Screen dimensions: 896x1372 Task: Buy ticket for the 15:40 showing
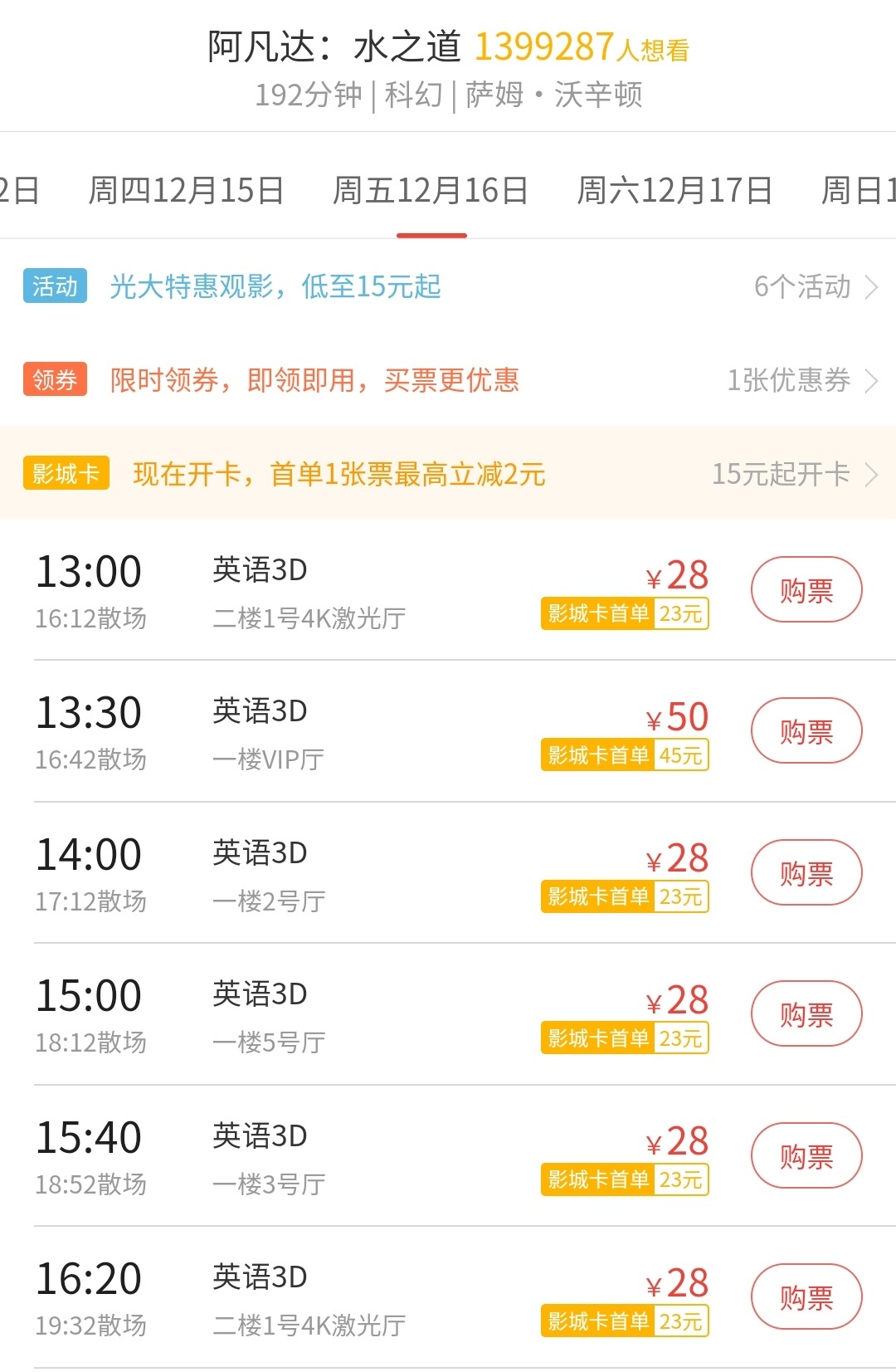[x=806, y=1156]
